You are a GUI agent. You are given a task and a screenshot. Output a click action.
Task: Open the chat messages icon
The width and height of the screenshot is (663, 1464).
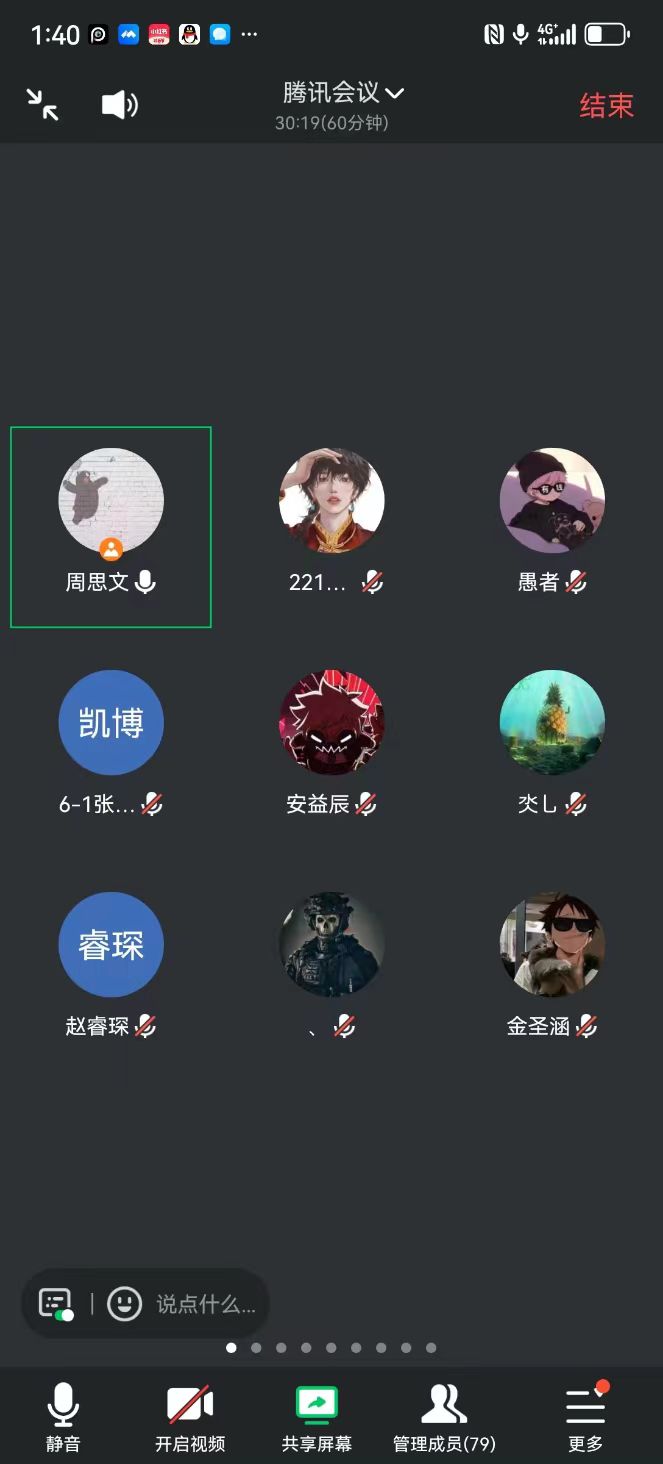click(55, 1303)
